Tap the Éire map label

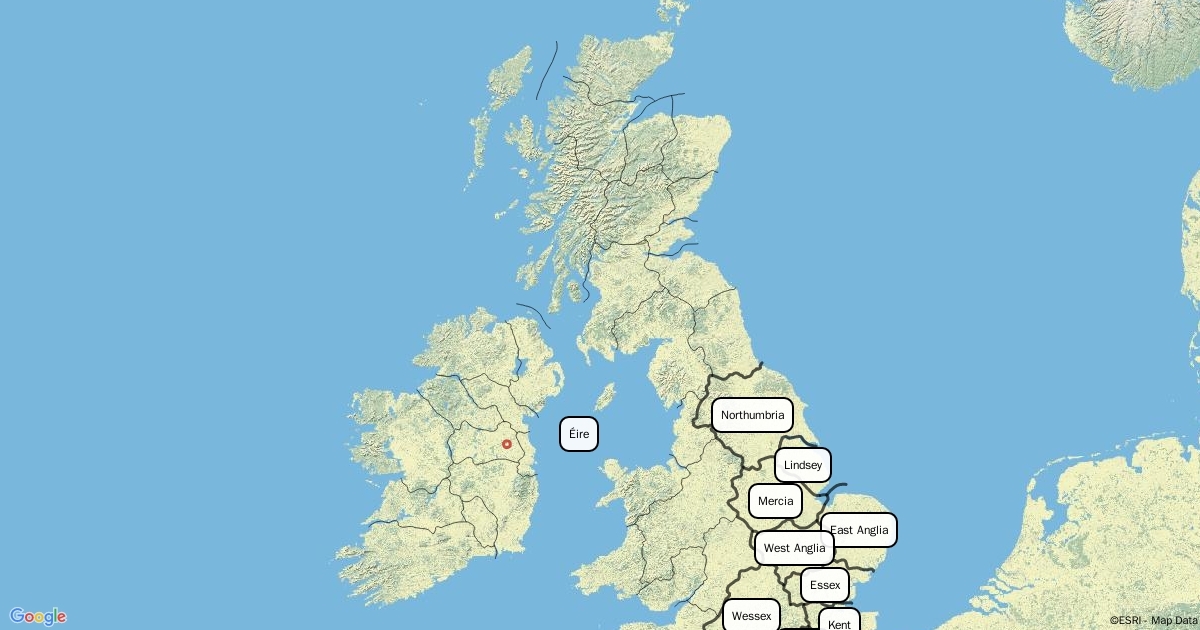[x=578, y=434]
